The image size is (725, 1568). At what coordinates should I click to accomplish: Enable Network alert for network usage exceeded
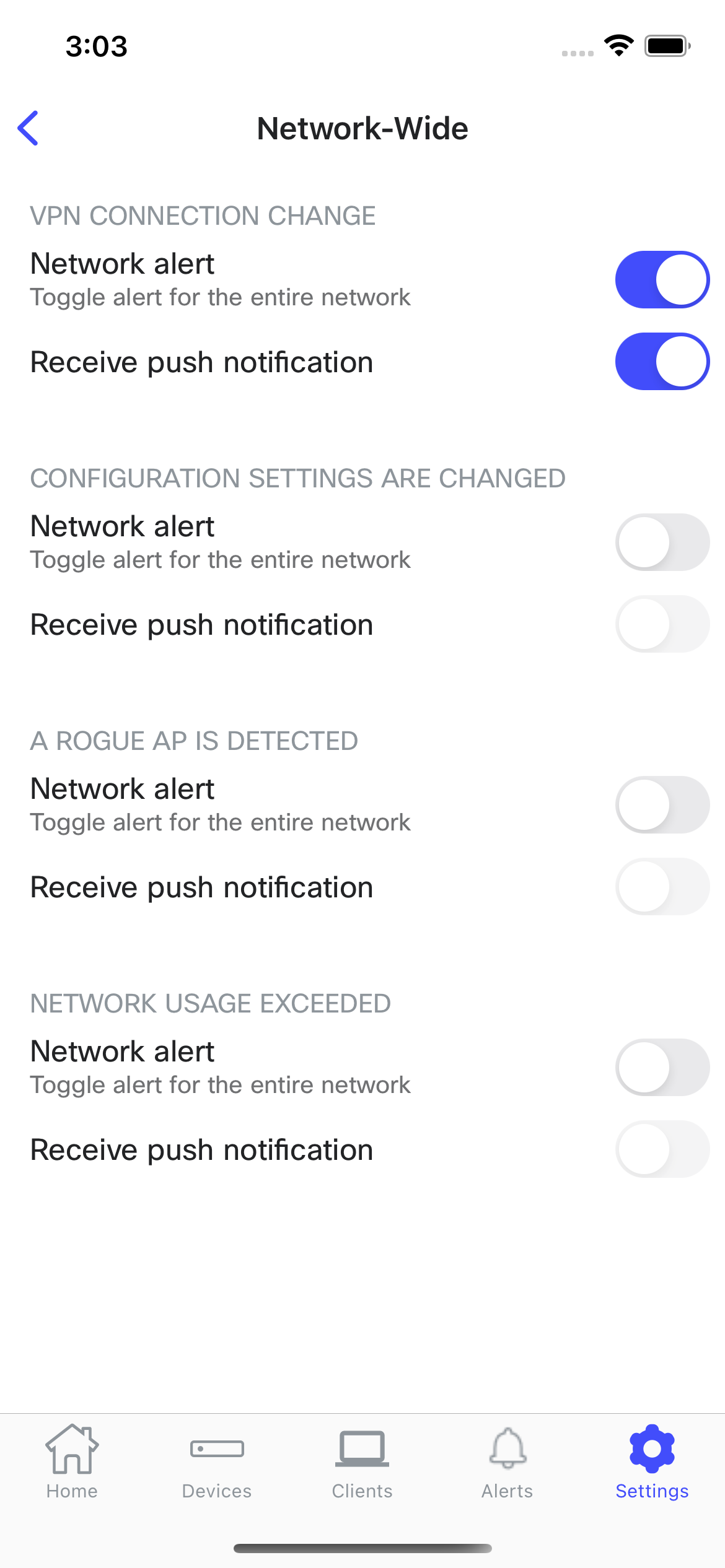point(661,1067)
